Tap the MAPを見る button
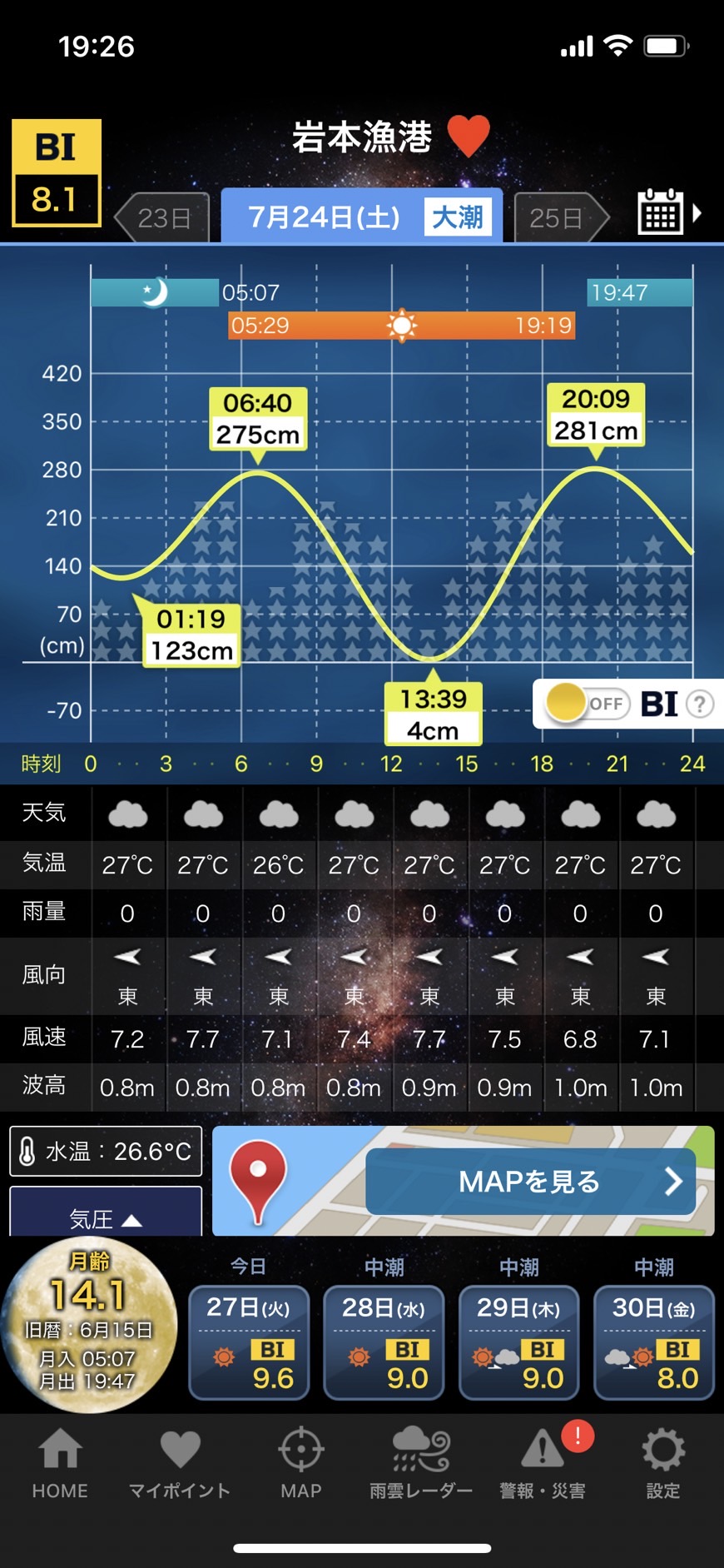The image size is (724, 1568). point(530,1181)
